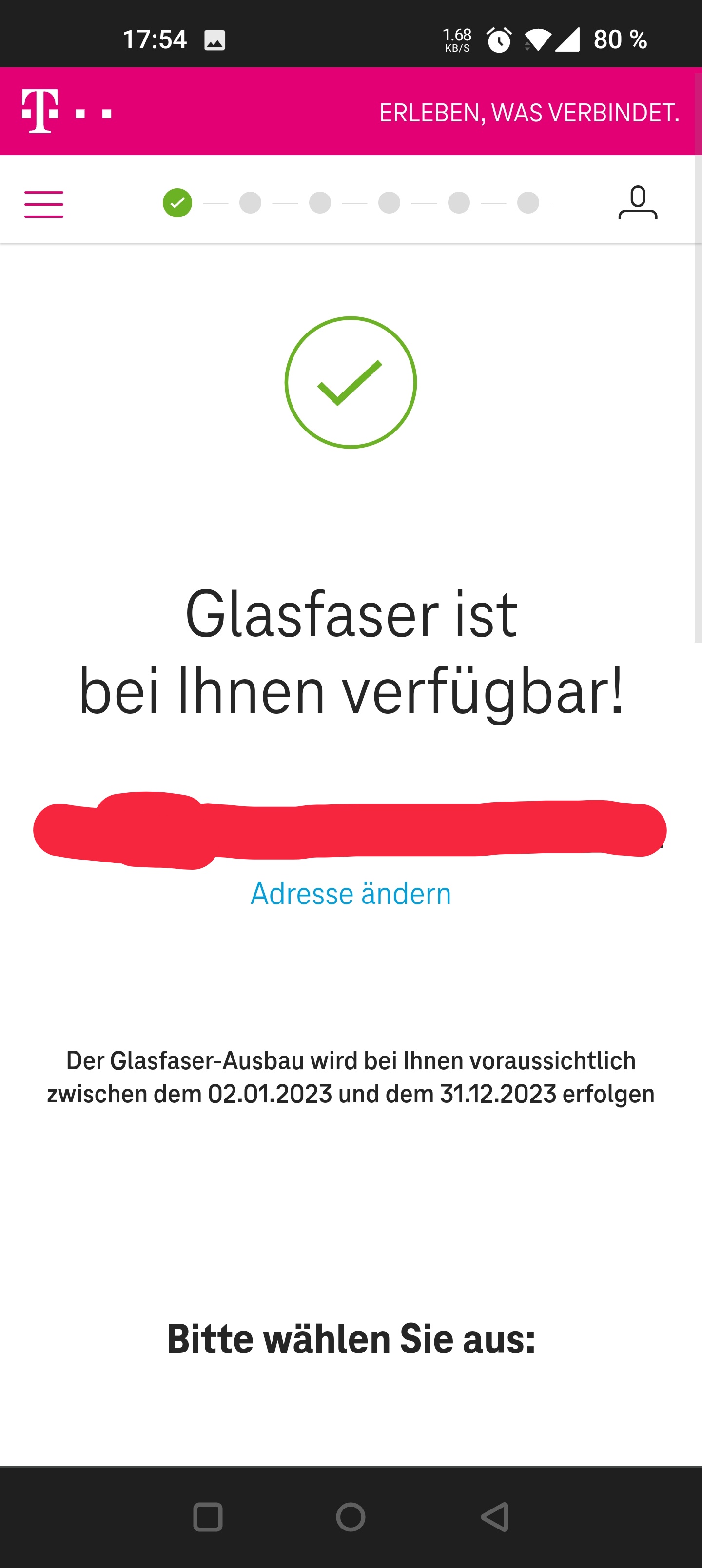Open recent apps overview
Image resolution: width=702 pixels, height=1568 pixels.
208,1517
